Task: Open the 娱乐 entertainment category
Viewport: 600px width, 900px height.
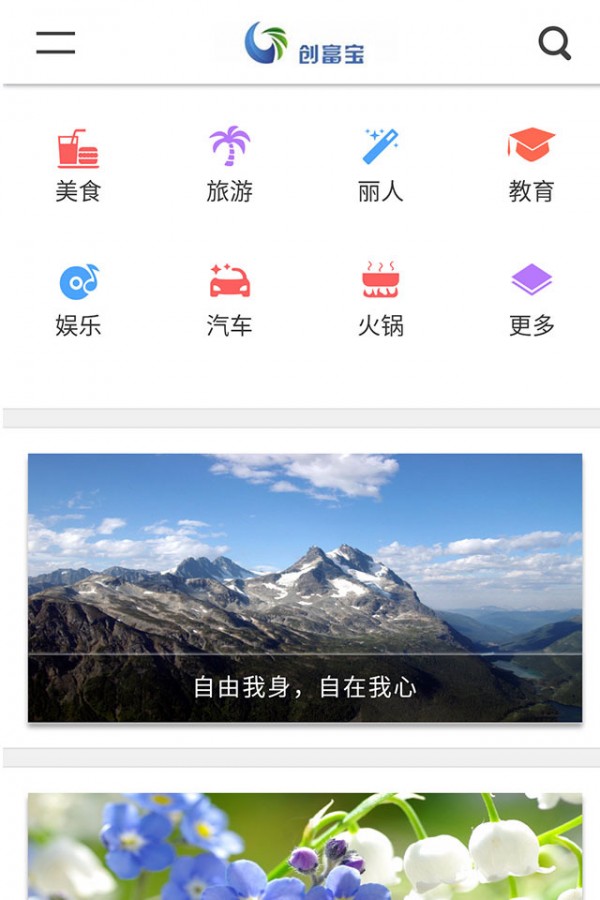Action: 78,299
